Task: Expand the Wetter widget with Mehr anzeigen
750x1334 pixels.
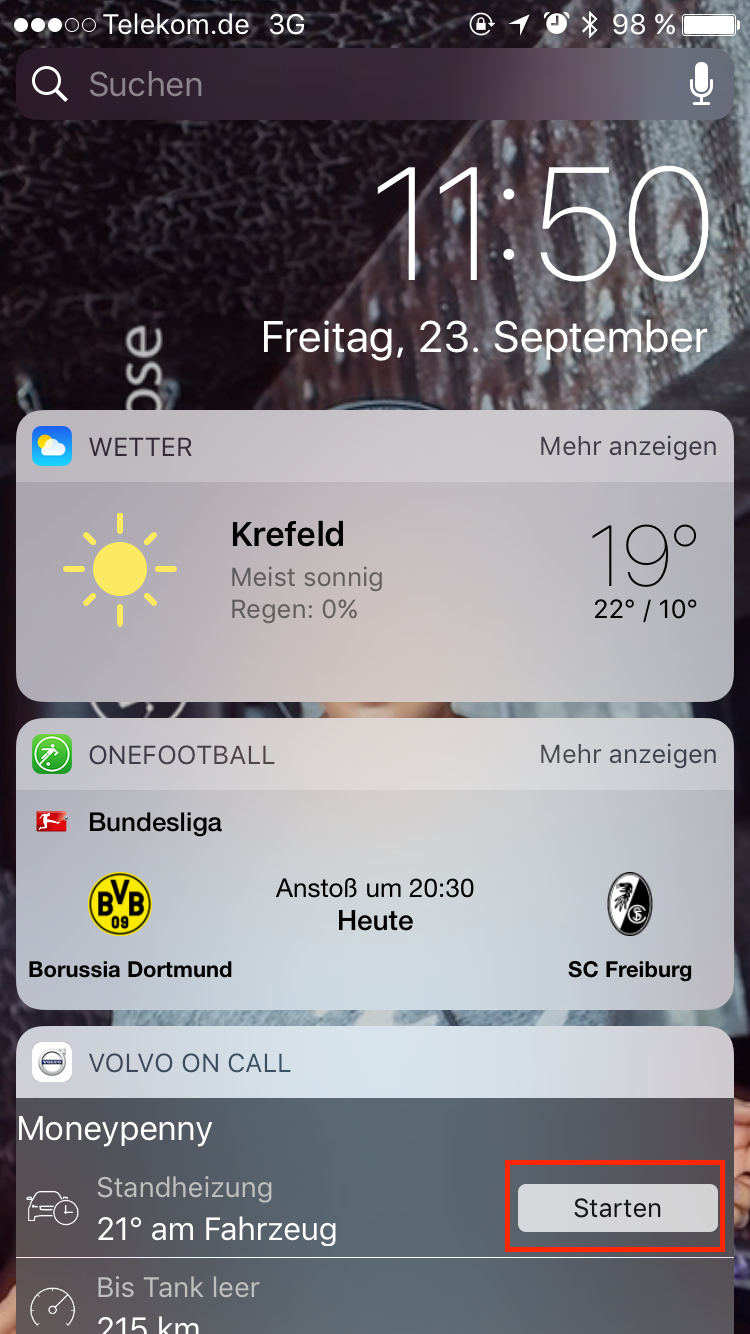Action: [628, 446]
